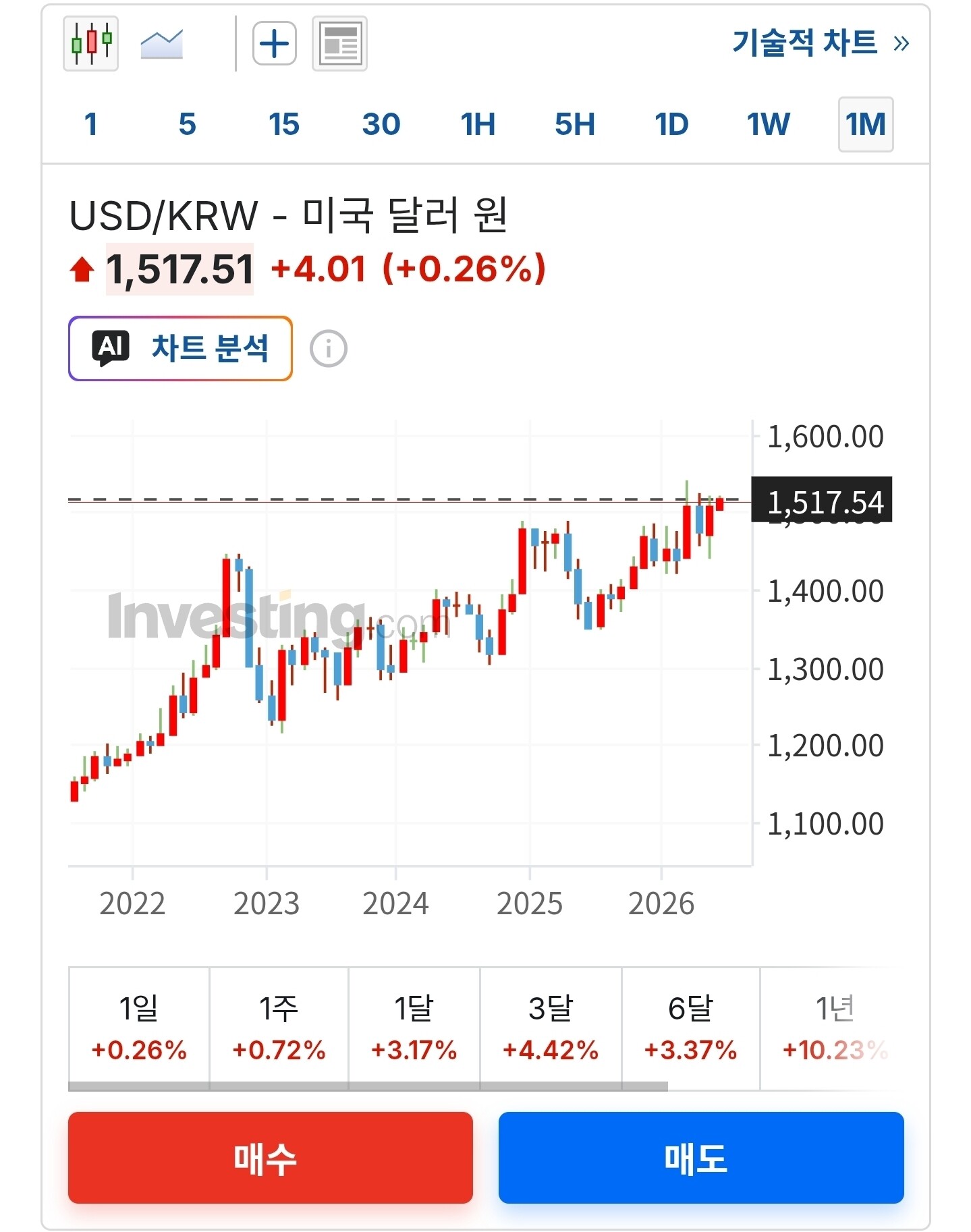The image size is (971, 1232).
Task: Tap the red 매수 button
Action: (x=271, y=1158)
